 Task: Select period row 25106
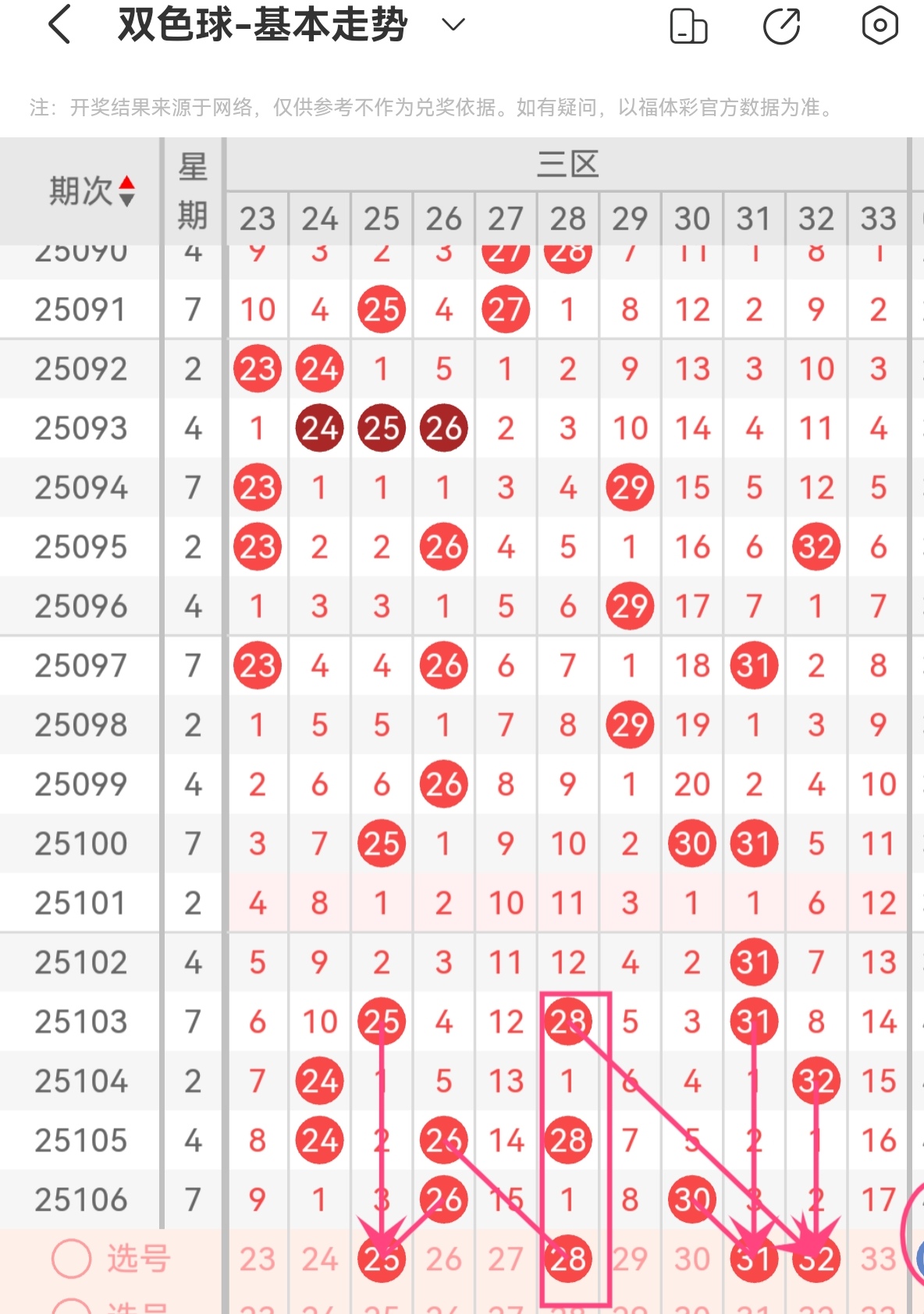point(82,1199)
